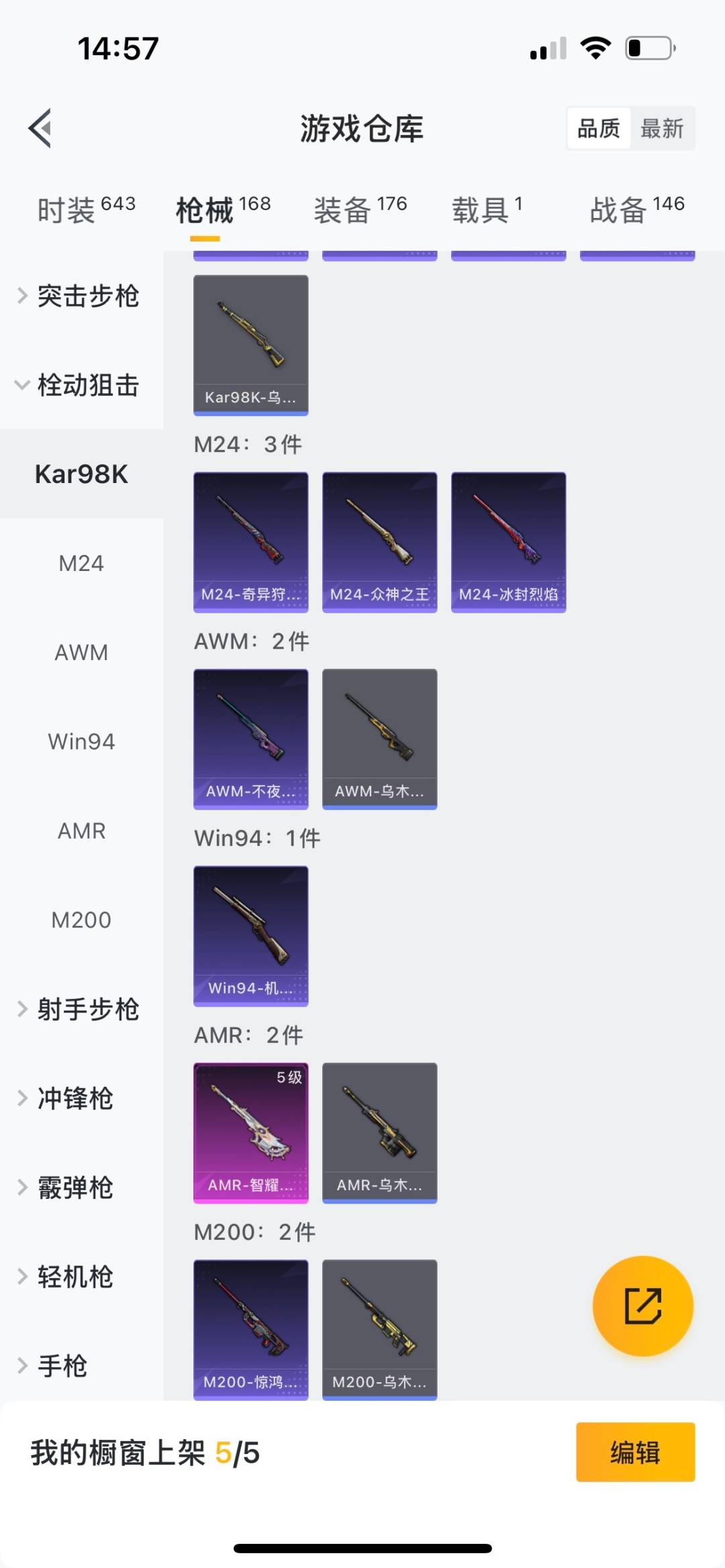Tap the yellow share floating button
725x1568 pixels.
[x=642, y=1306]
